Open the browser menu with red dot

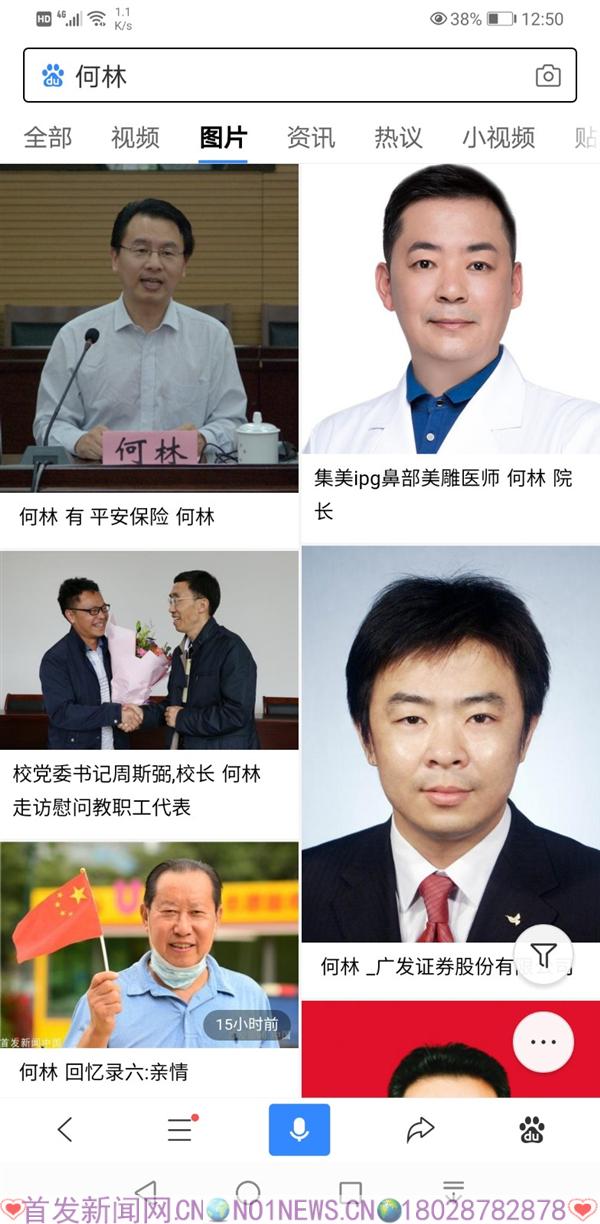180,1130
